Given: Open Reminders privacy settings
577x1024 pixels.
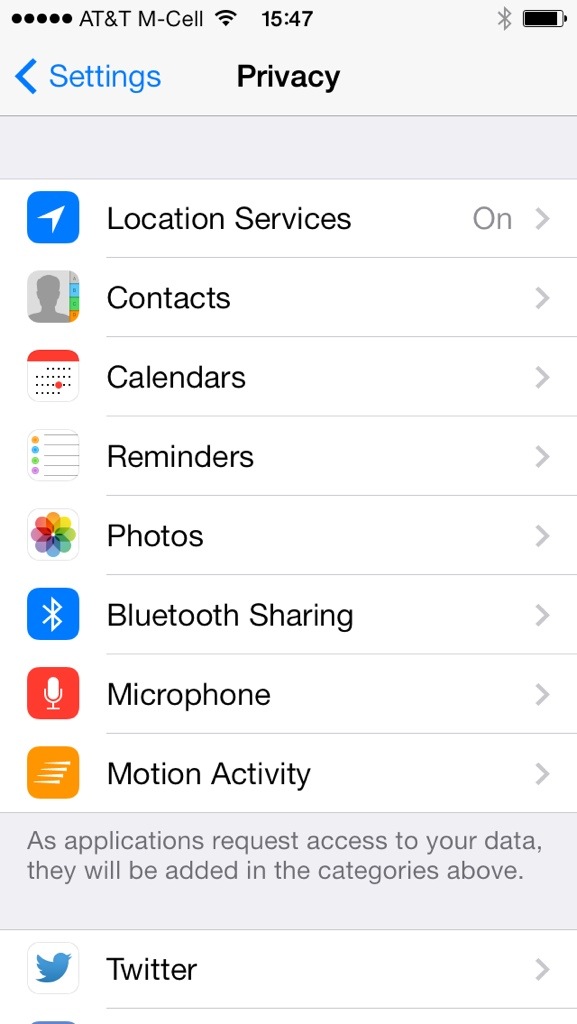Looking at the screenshot, I should pyautogui.click(x=288, y=456).
